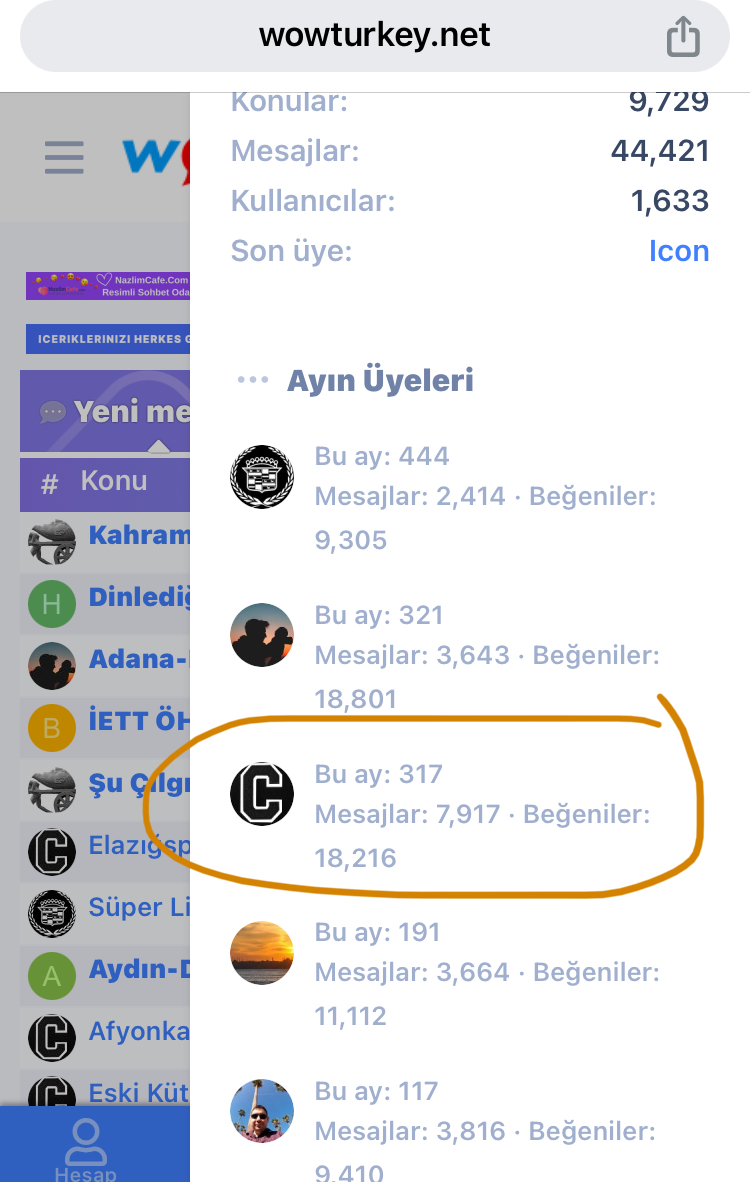Screen dimensions: 750x1182
Task: Open the newest member Icon's profile
Action: pos(678,250)
